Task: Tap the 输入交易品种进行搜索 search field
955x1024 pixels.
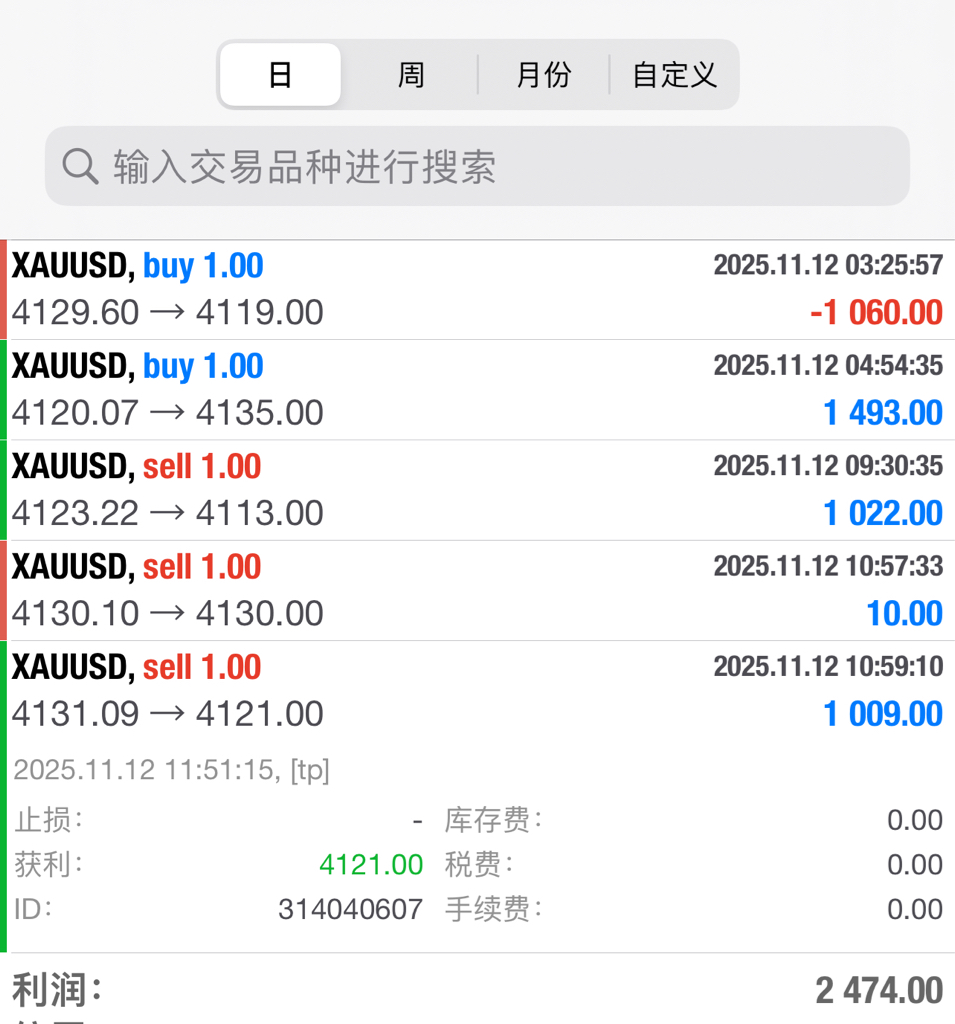Action: coord(477,166)
